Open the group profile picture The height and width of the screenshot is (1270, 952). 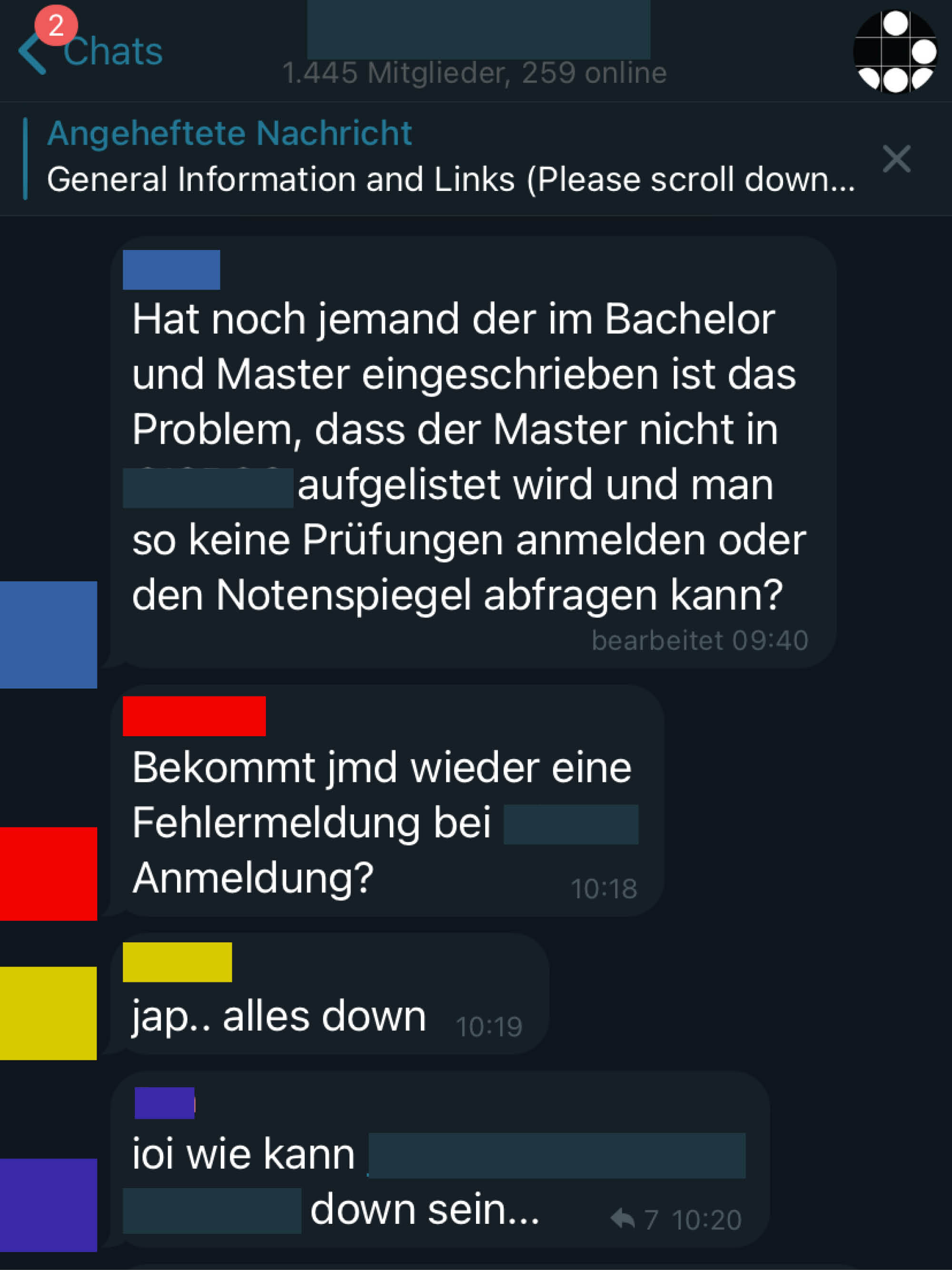pos(894,52)
